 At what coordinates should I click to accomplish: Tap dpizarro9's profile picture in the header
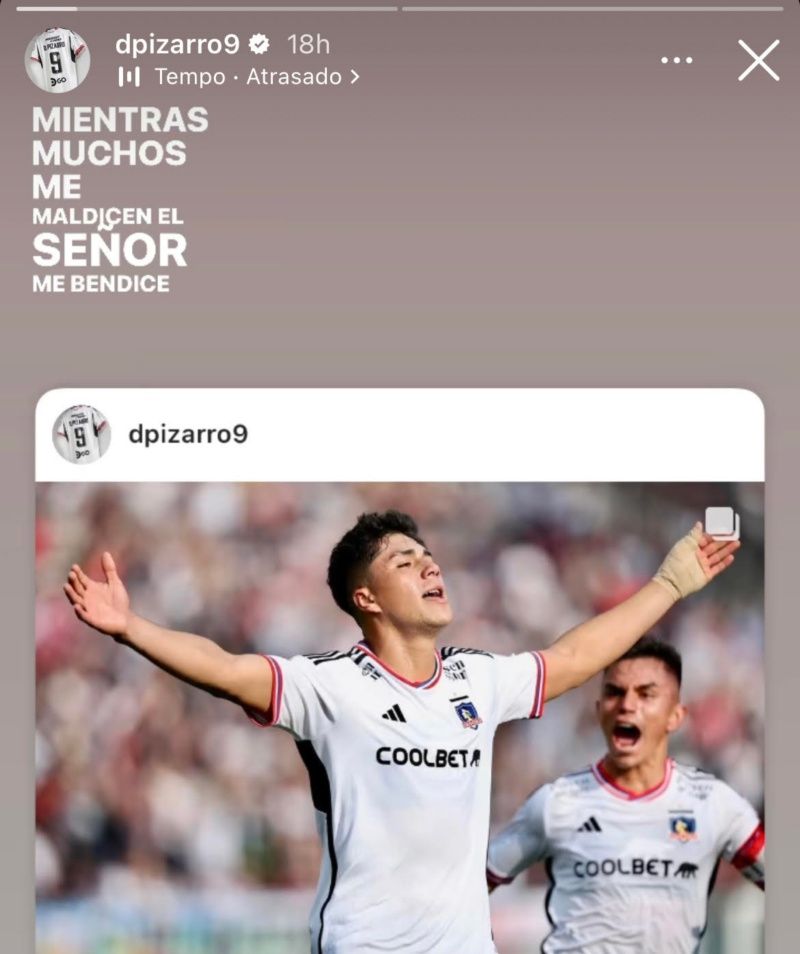[x=57, y=60]
